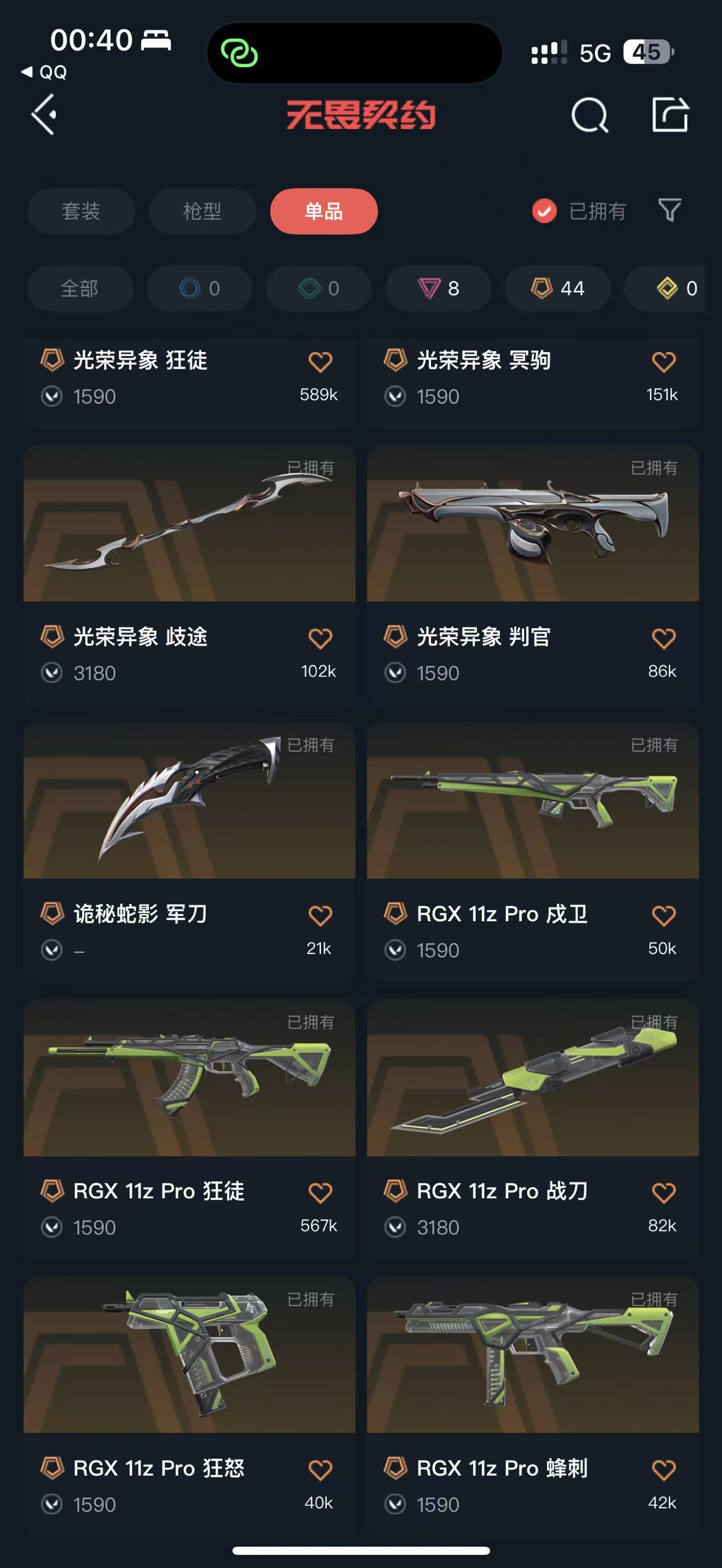Select the 全部 rarity chip

pos(80,289)
